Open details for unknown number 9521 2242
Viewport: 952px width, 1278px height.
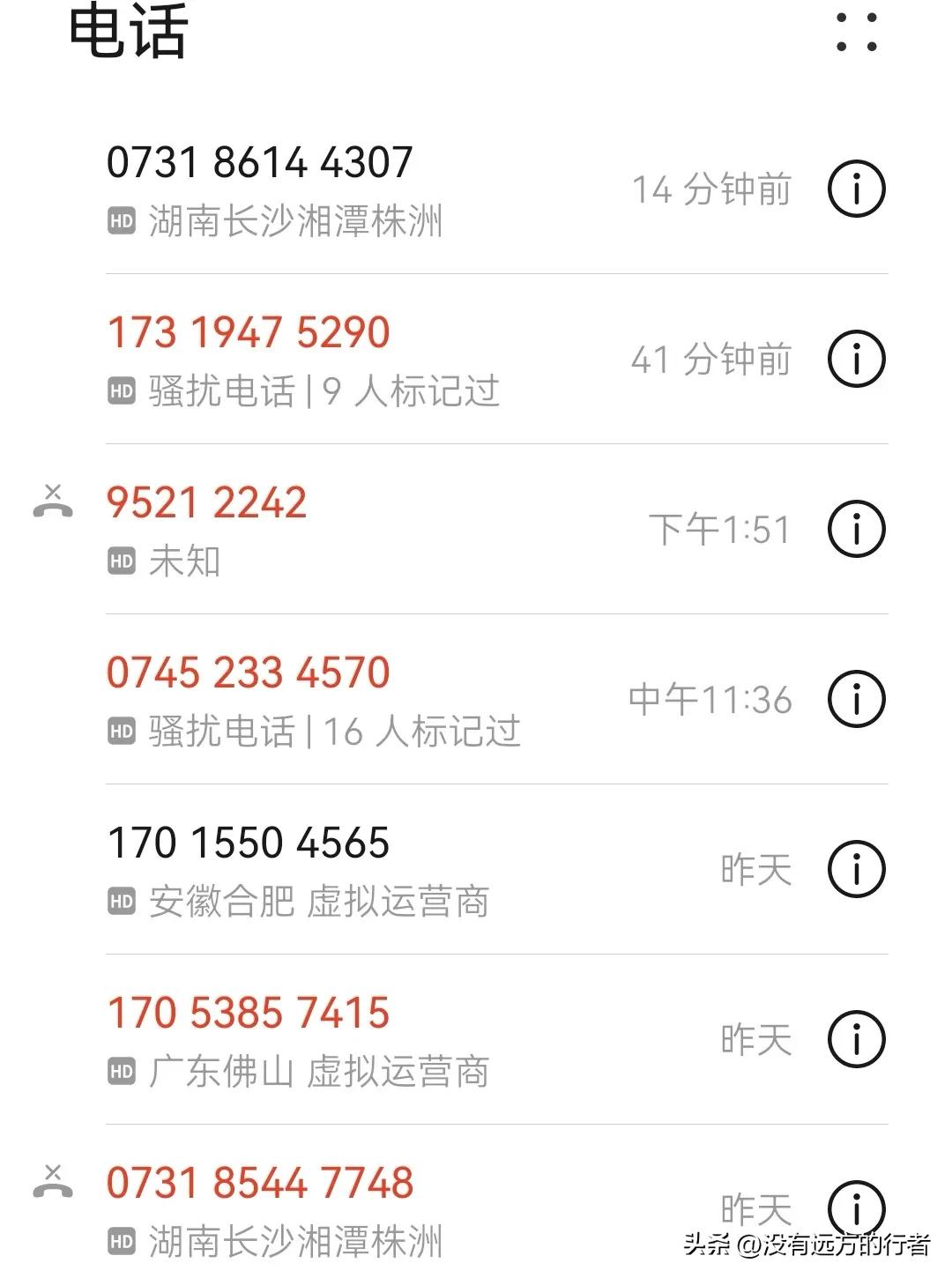pos(856,529)
